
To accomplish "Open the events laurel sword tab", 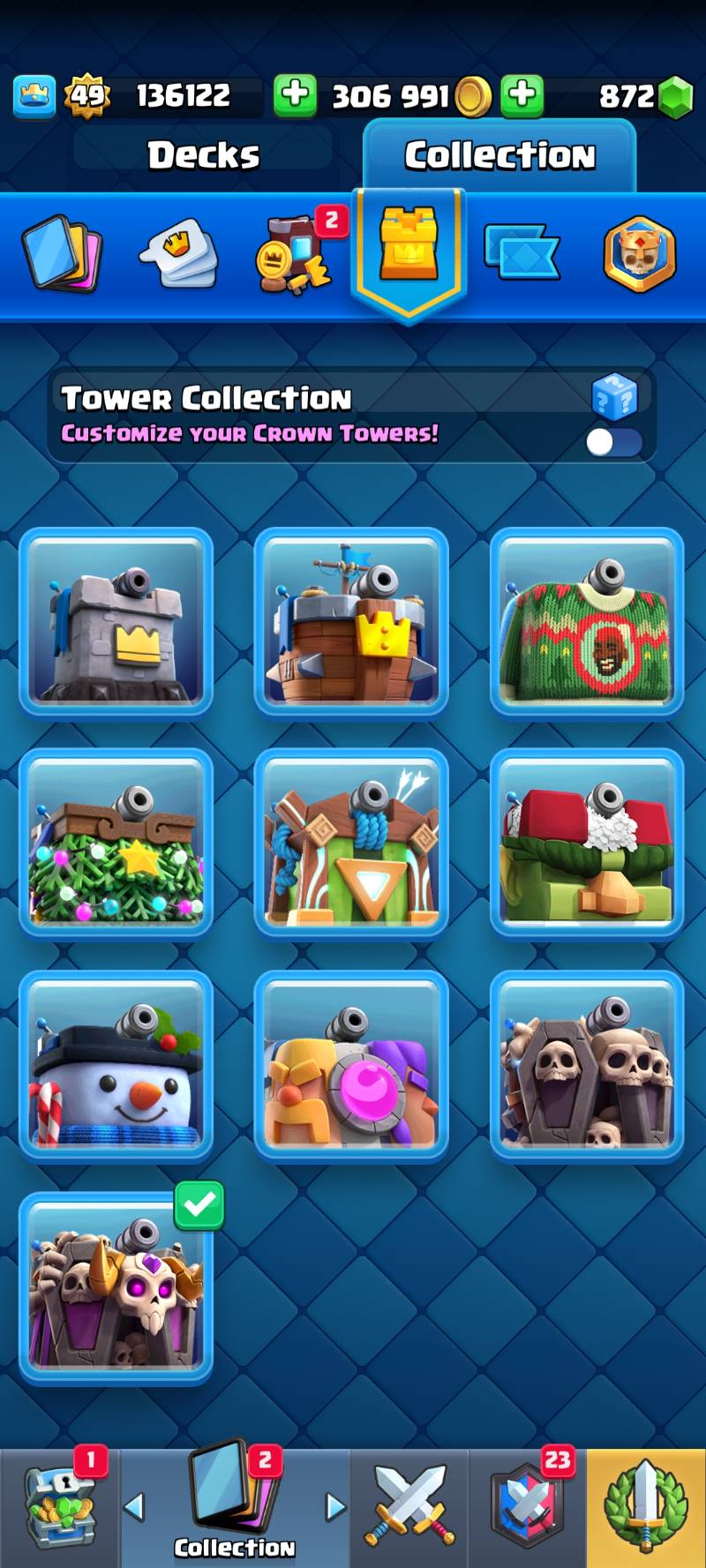I will (x=646, y=1507).
